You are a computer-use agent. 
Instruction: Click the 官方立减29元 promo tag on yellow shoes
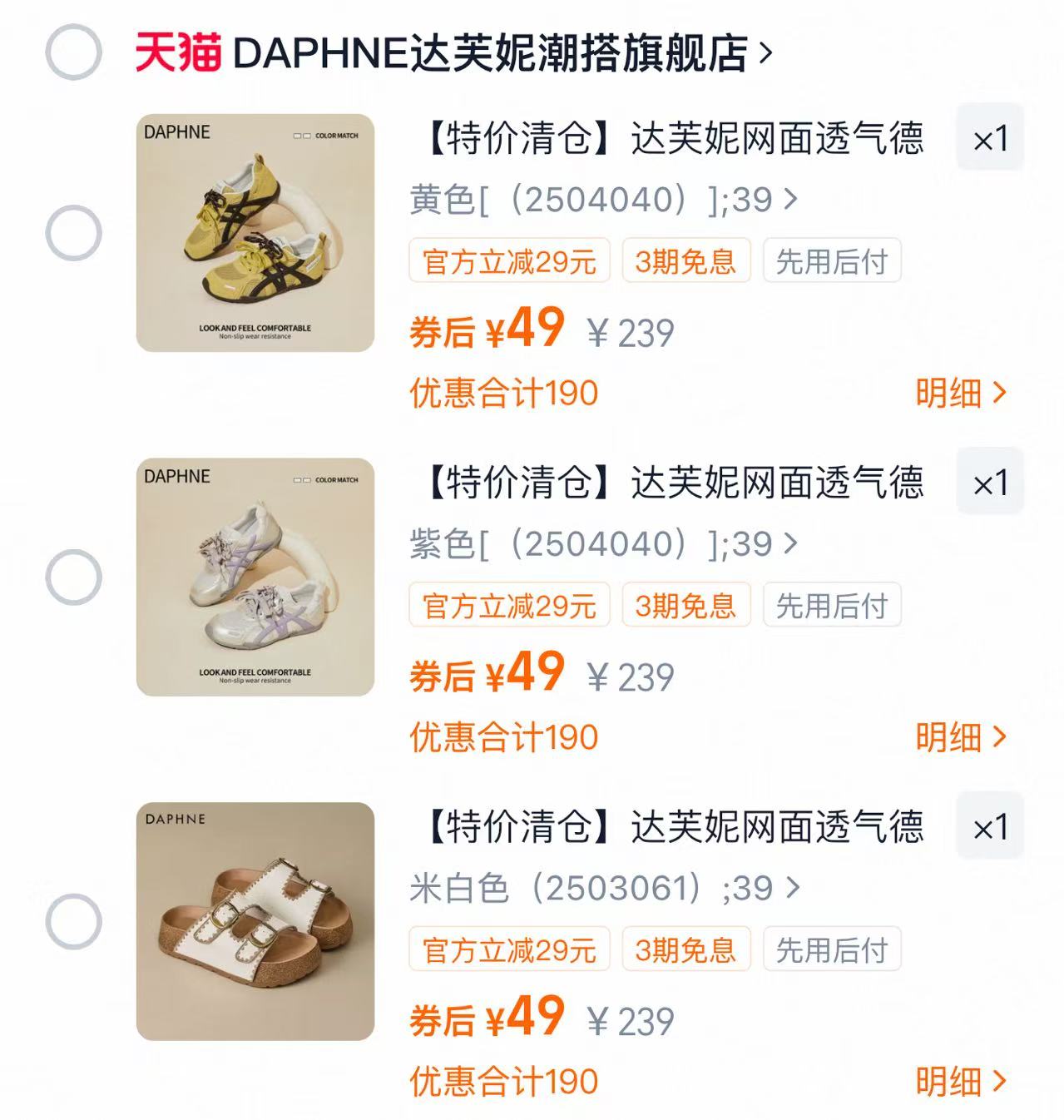[x=509, y=261]
